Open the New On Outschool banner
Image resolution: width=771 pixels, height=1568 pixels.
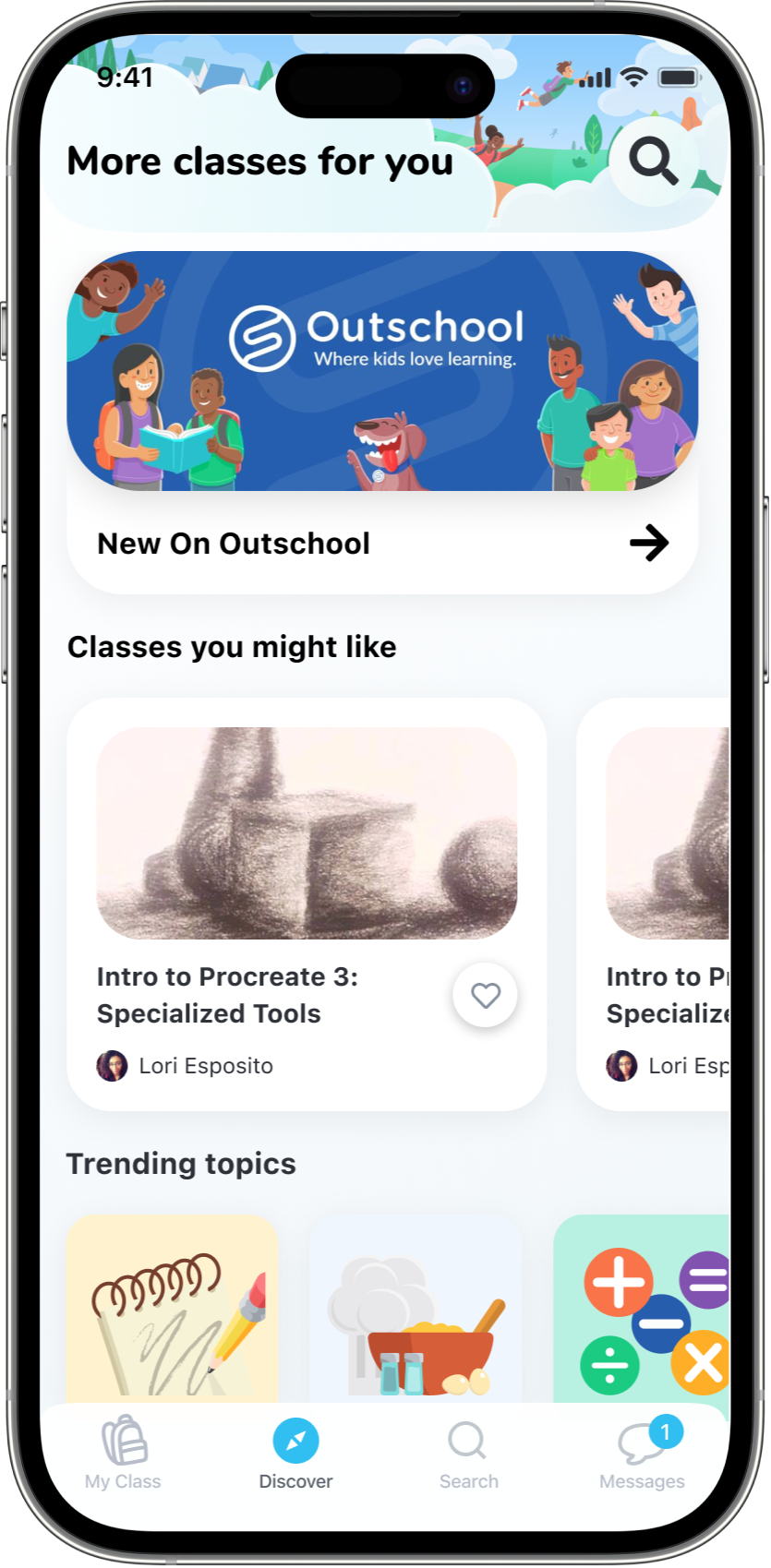pyautogui.click(x=382, y=422)
